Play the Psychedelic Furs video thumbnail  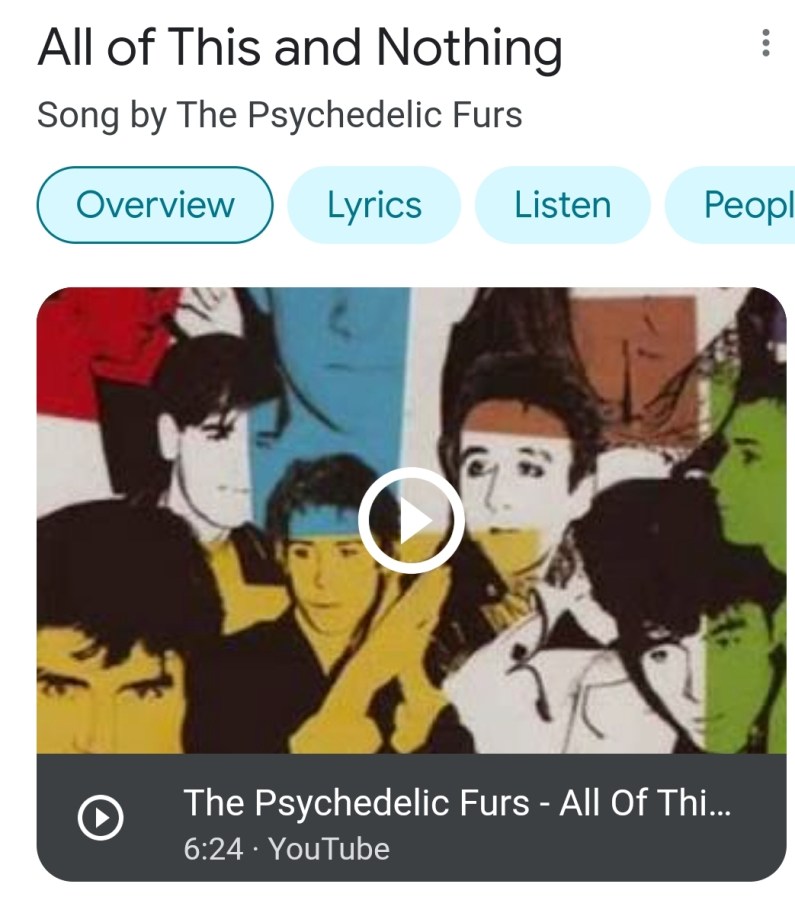pos(411,520)
